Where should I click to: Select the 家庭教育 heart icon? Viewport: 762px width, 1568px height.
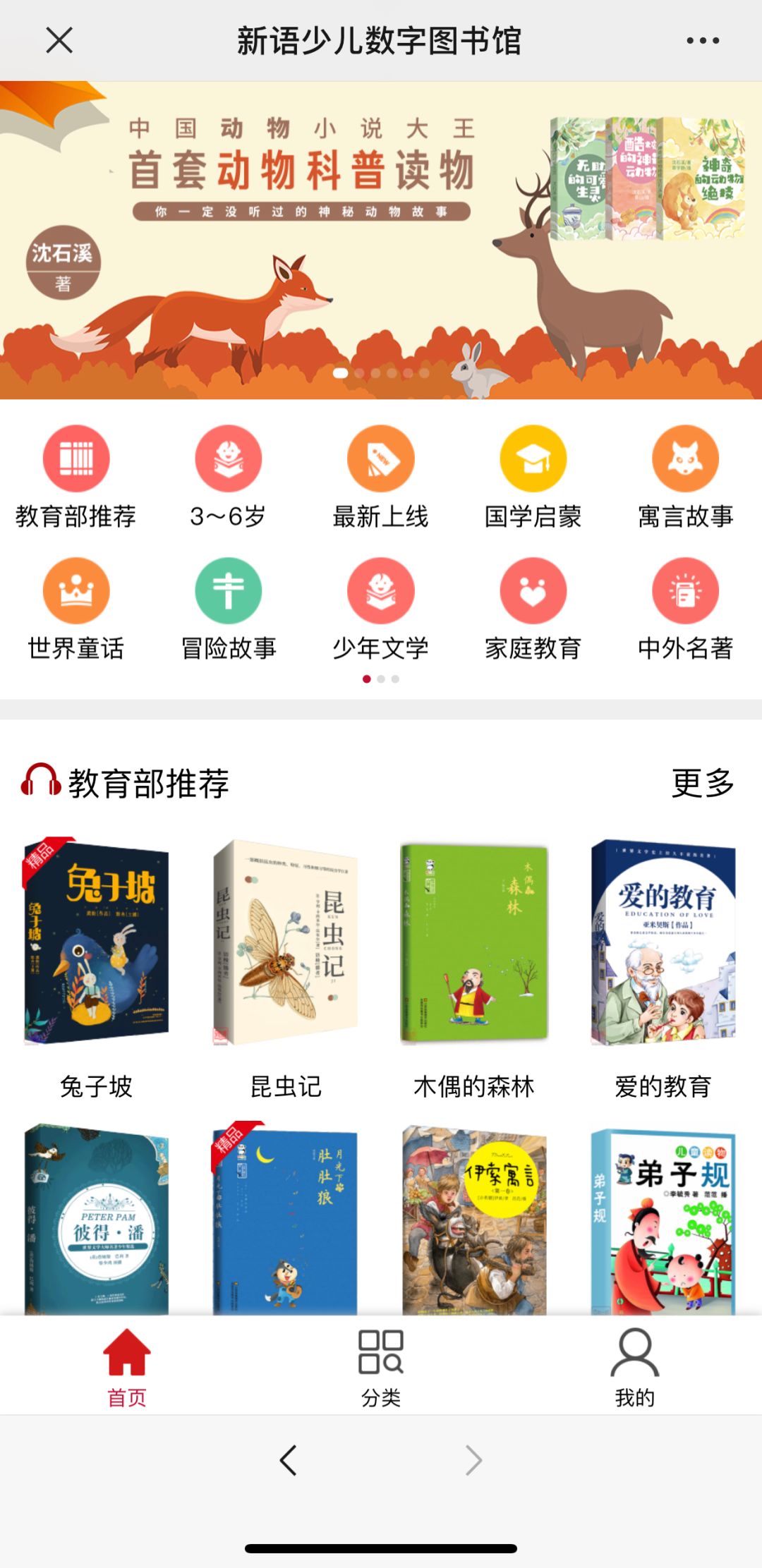[x=533, y=590]
